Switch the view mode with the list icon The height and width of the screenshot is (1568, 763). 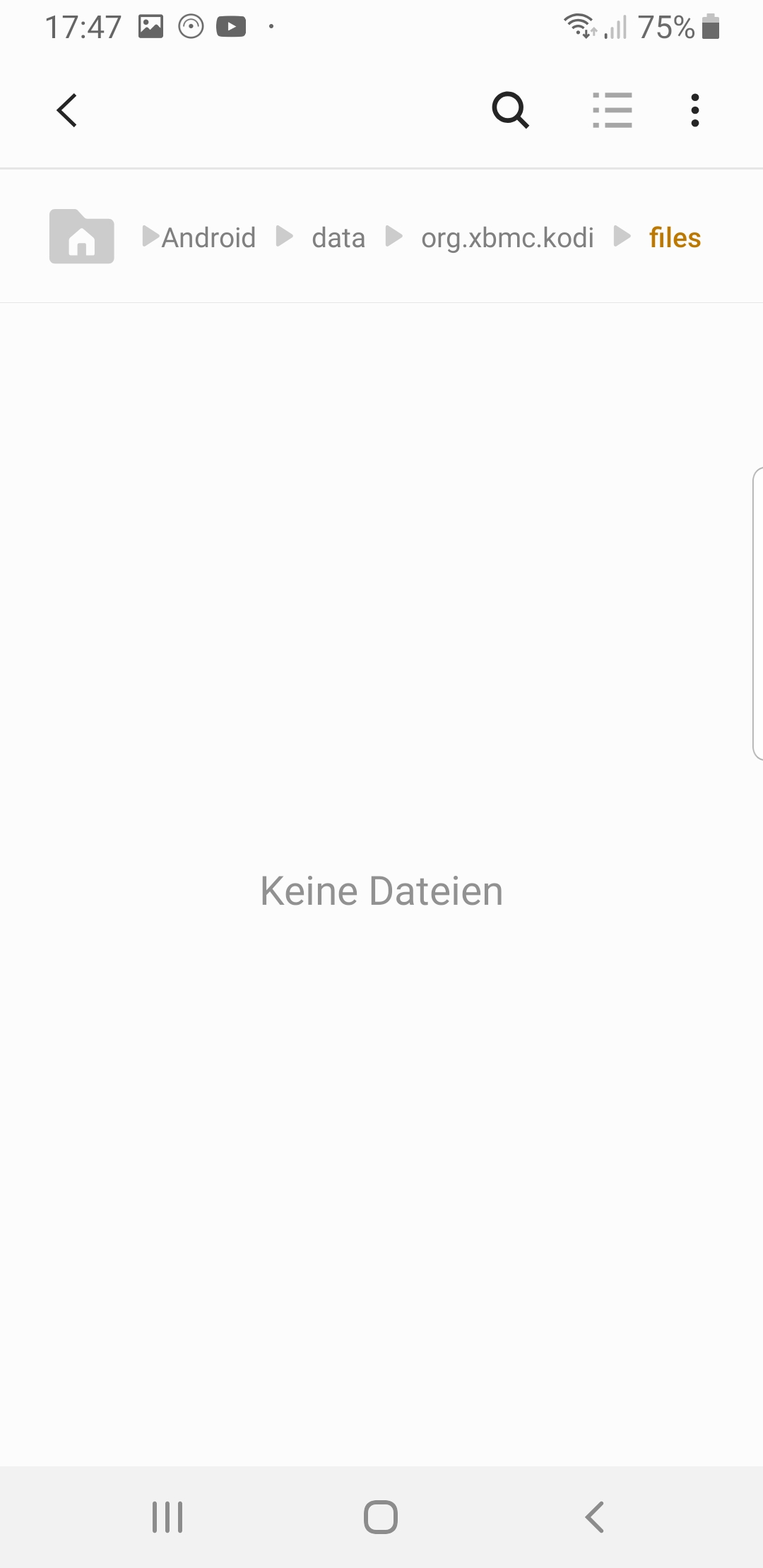[x=612, y=110]
